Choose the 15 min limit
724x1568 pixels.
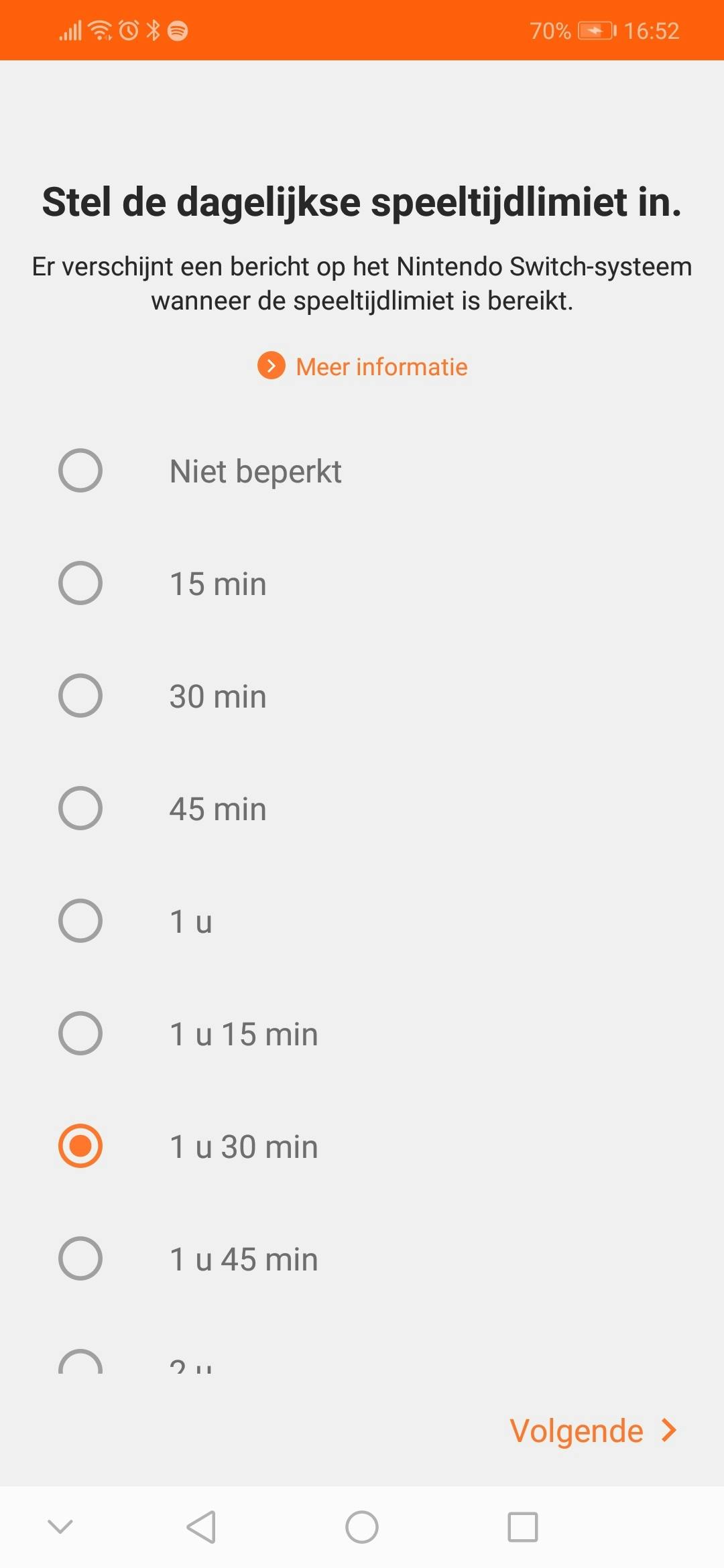pyautogui.click(x=80, y=583)
